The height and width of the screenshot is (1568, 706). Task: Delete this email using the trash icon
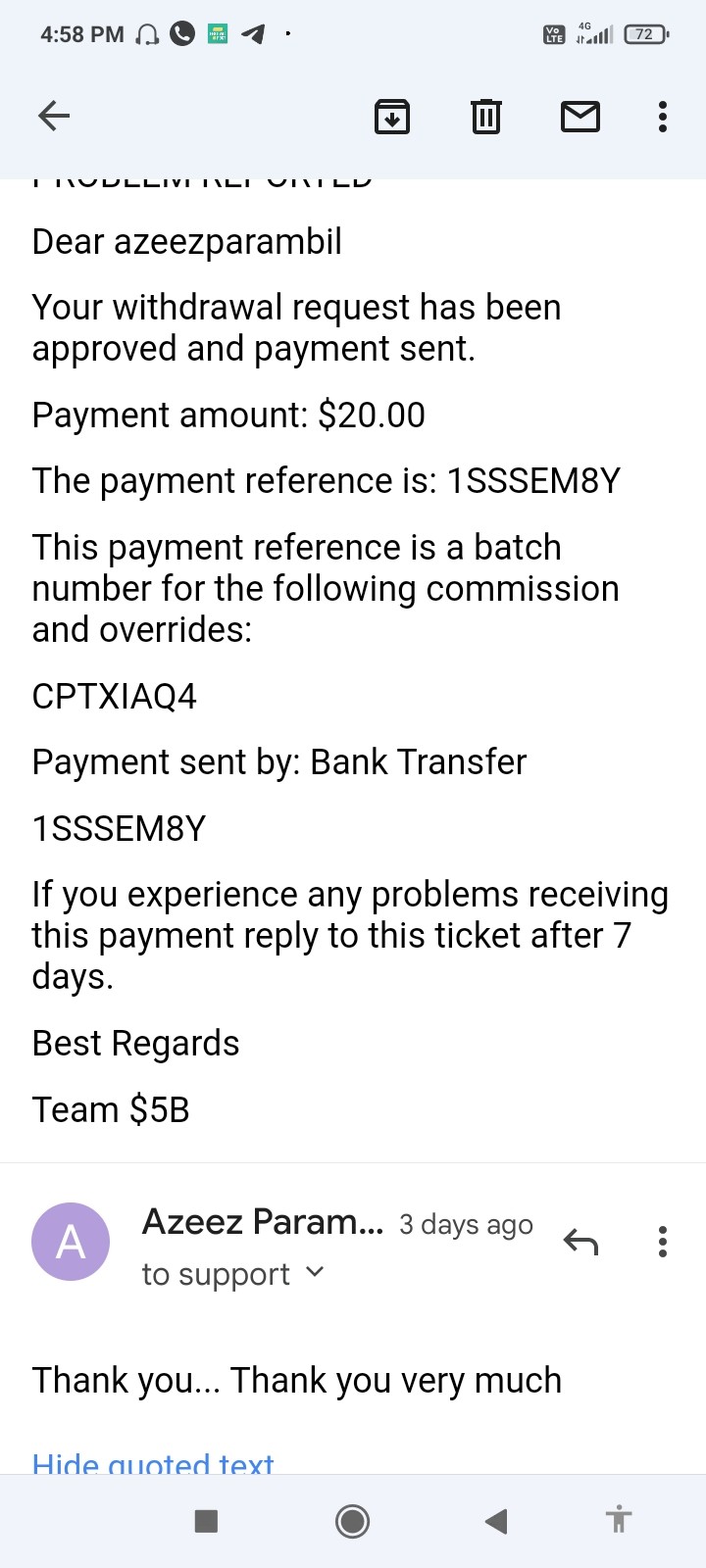point(486,117)
